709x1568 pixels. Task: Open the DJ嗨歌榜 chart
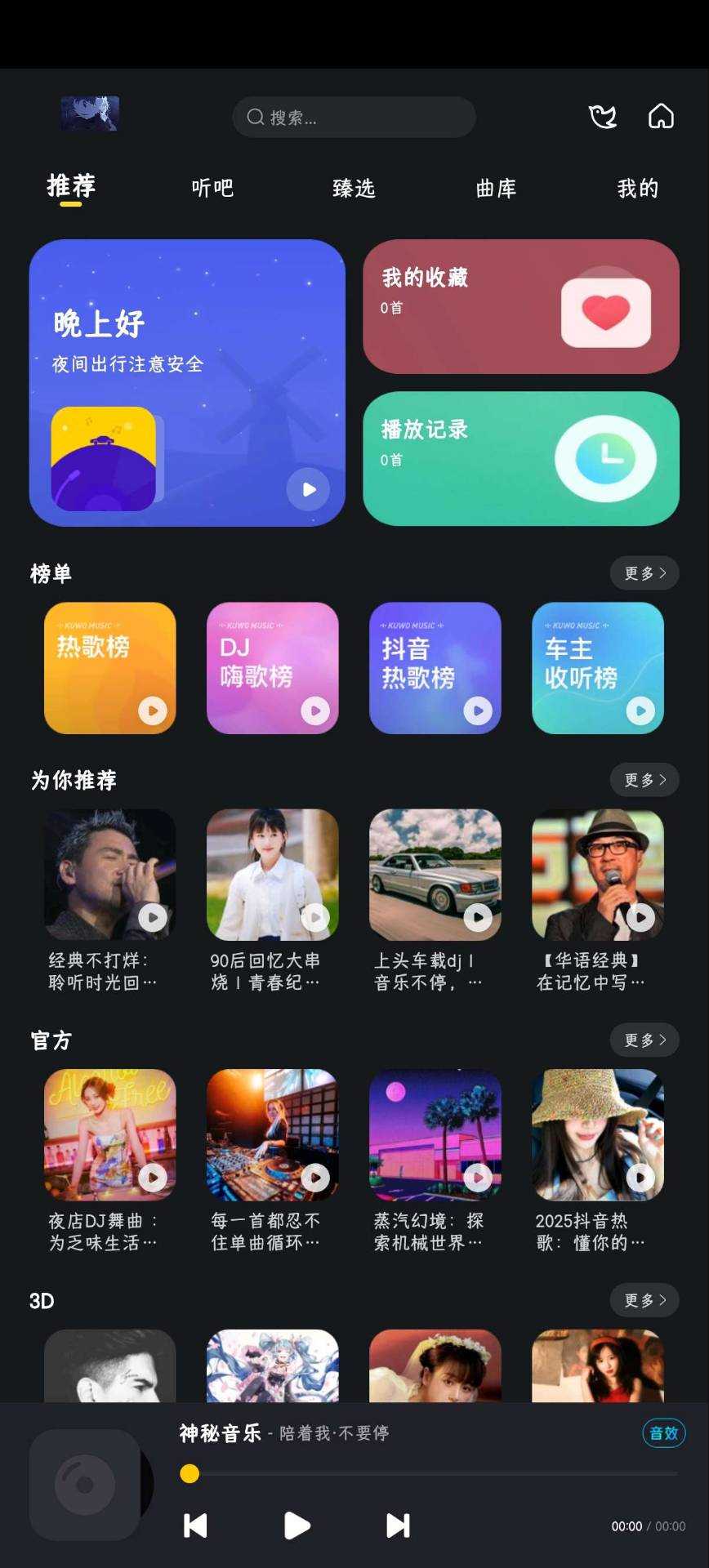272,667
